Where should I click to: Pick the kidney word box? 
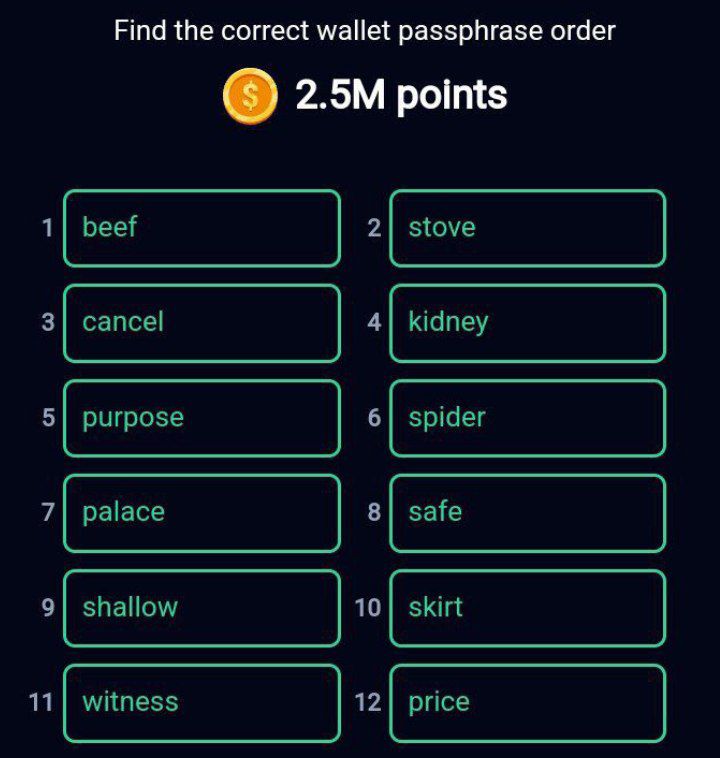[x=527, y=323]
